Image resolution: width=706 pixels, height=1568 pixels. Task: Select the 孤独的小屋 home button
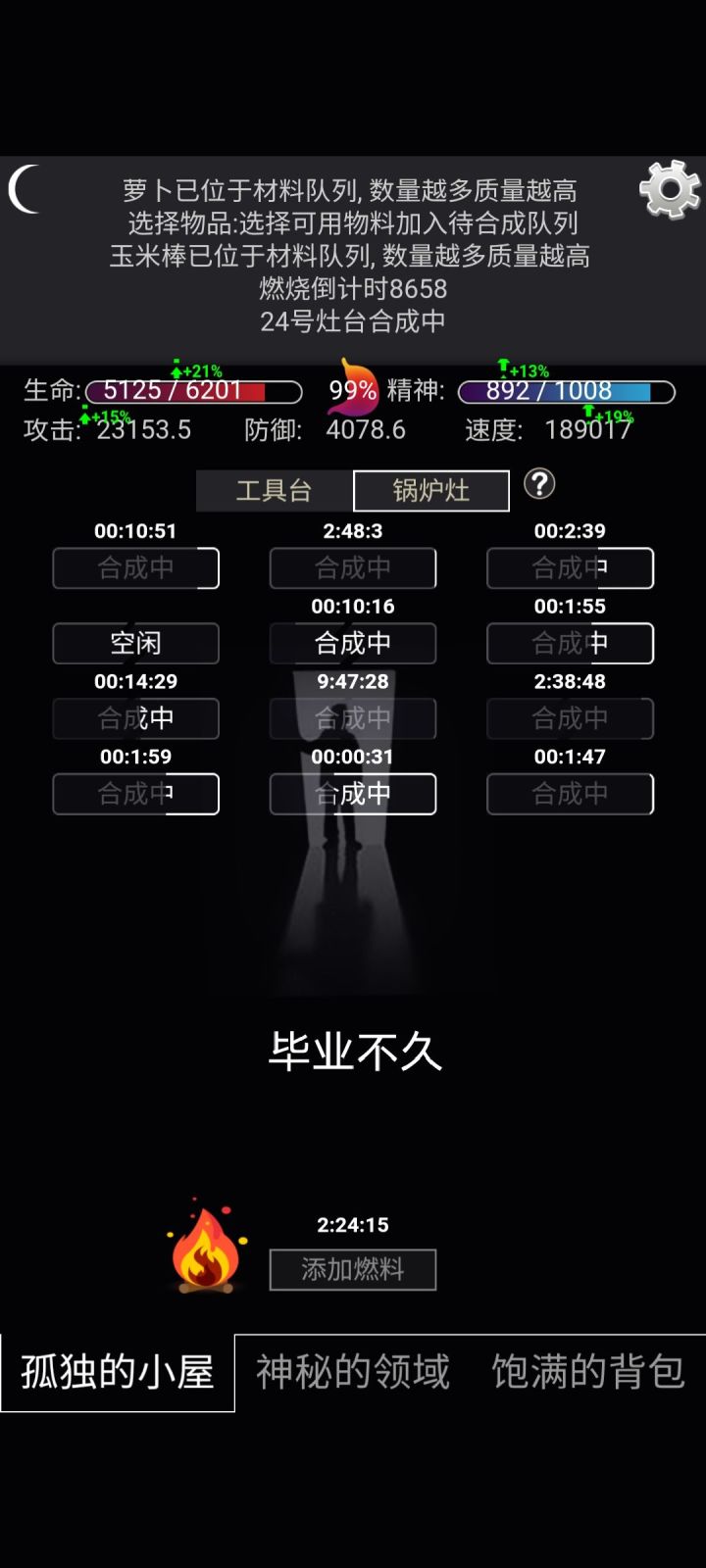tap(117, 1372)
